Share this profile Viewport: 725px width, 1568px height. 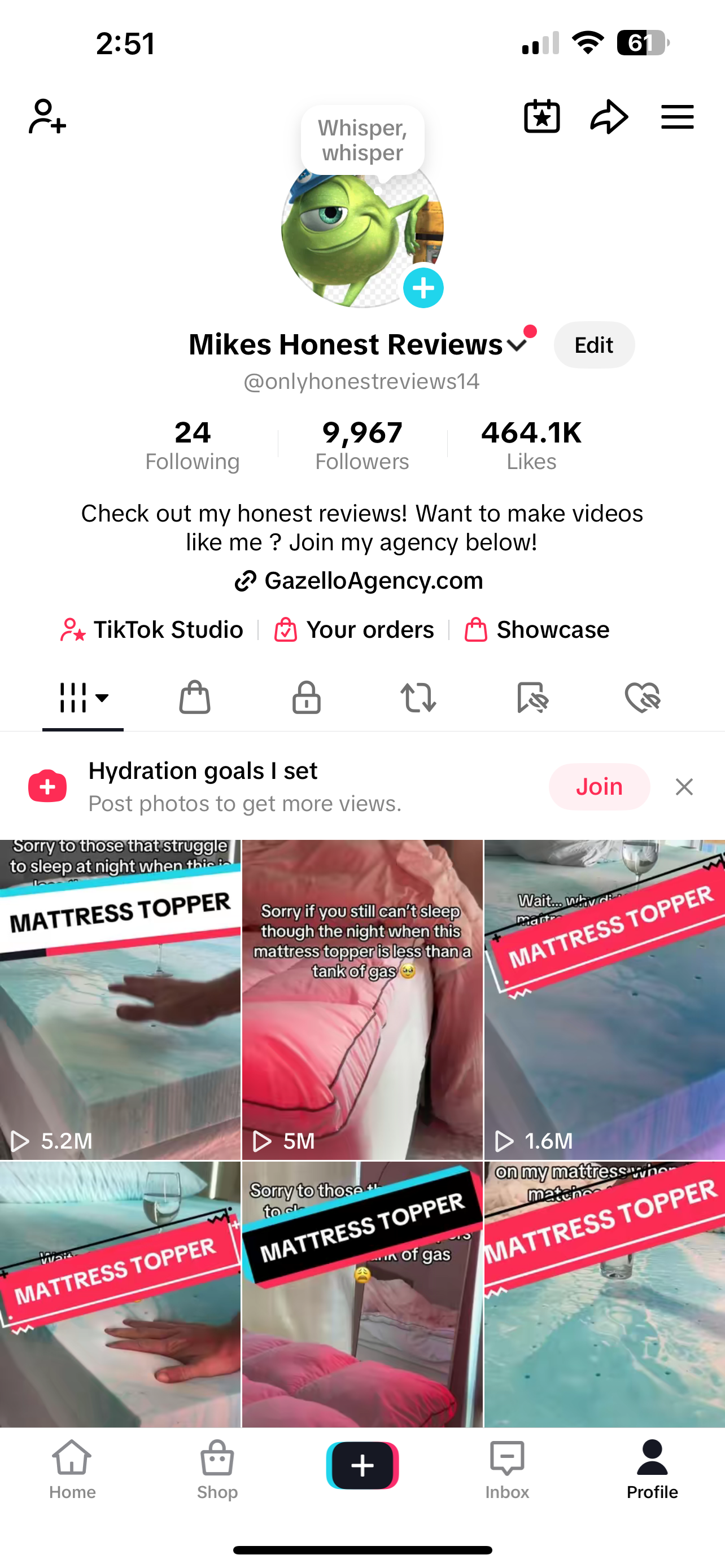pos(609,116)
